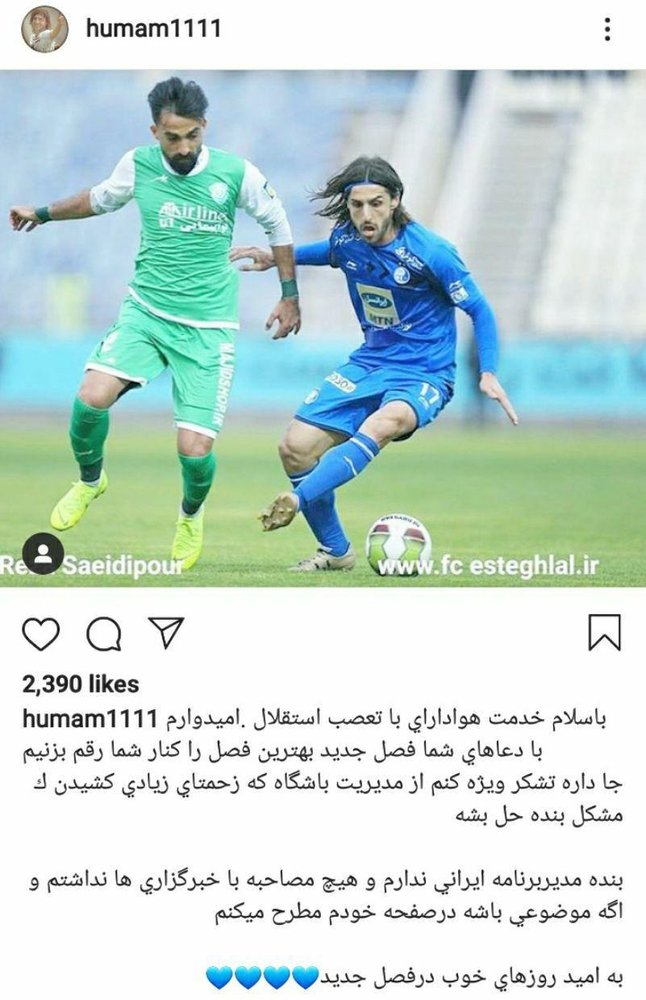Image resolution: width=646 pixels, height=1000 pixels.
Task: Open humam1111 username in the caption
Action: (x=90, y=719)
